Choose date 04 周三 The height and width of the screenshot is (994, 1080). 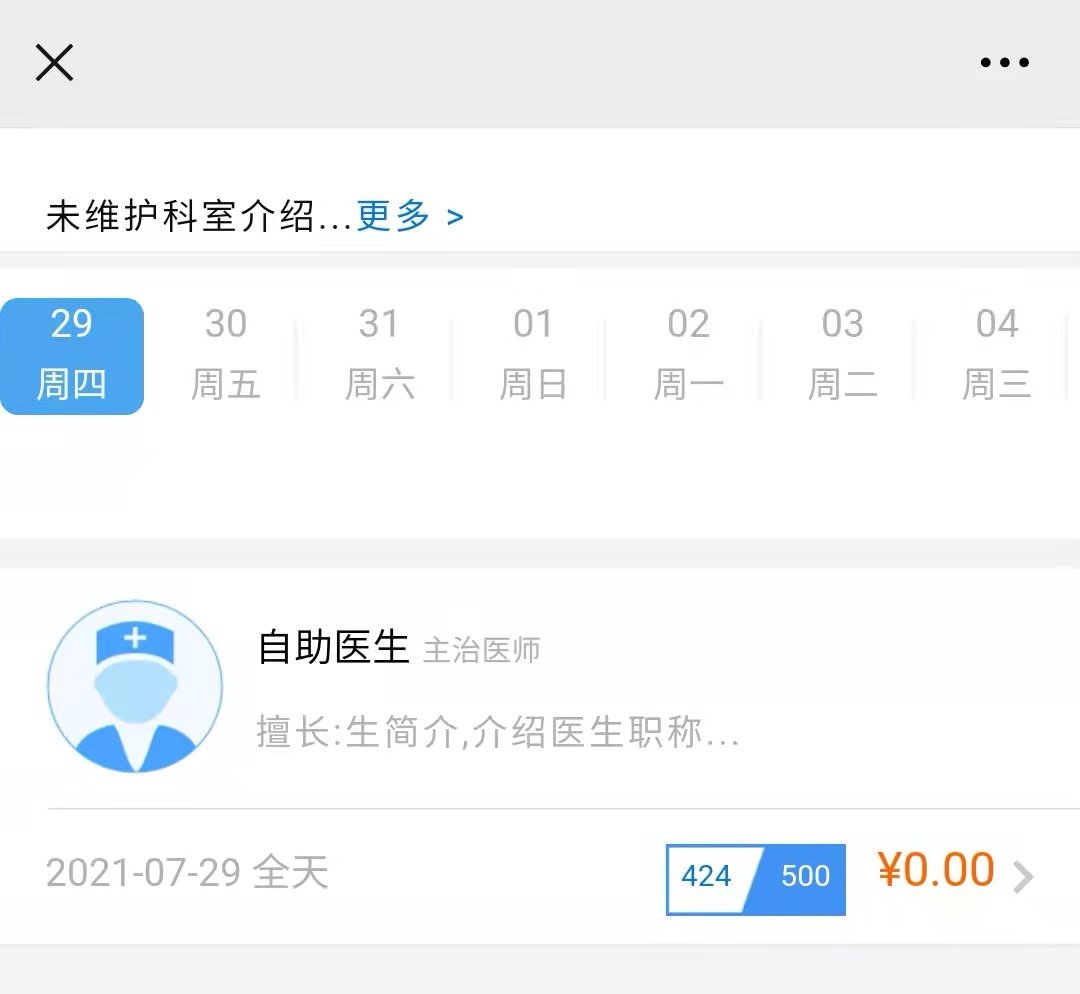[x=996, y=355]
